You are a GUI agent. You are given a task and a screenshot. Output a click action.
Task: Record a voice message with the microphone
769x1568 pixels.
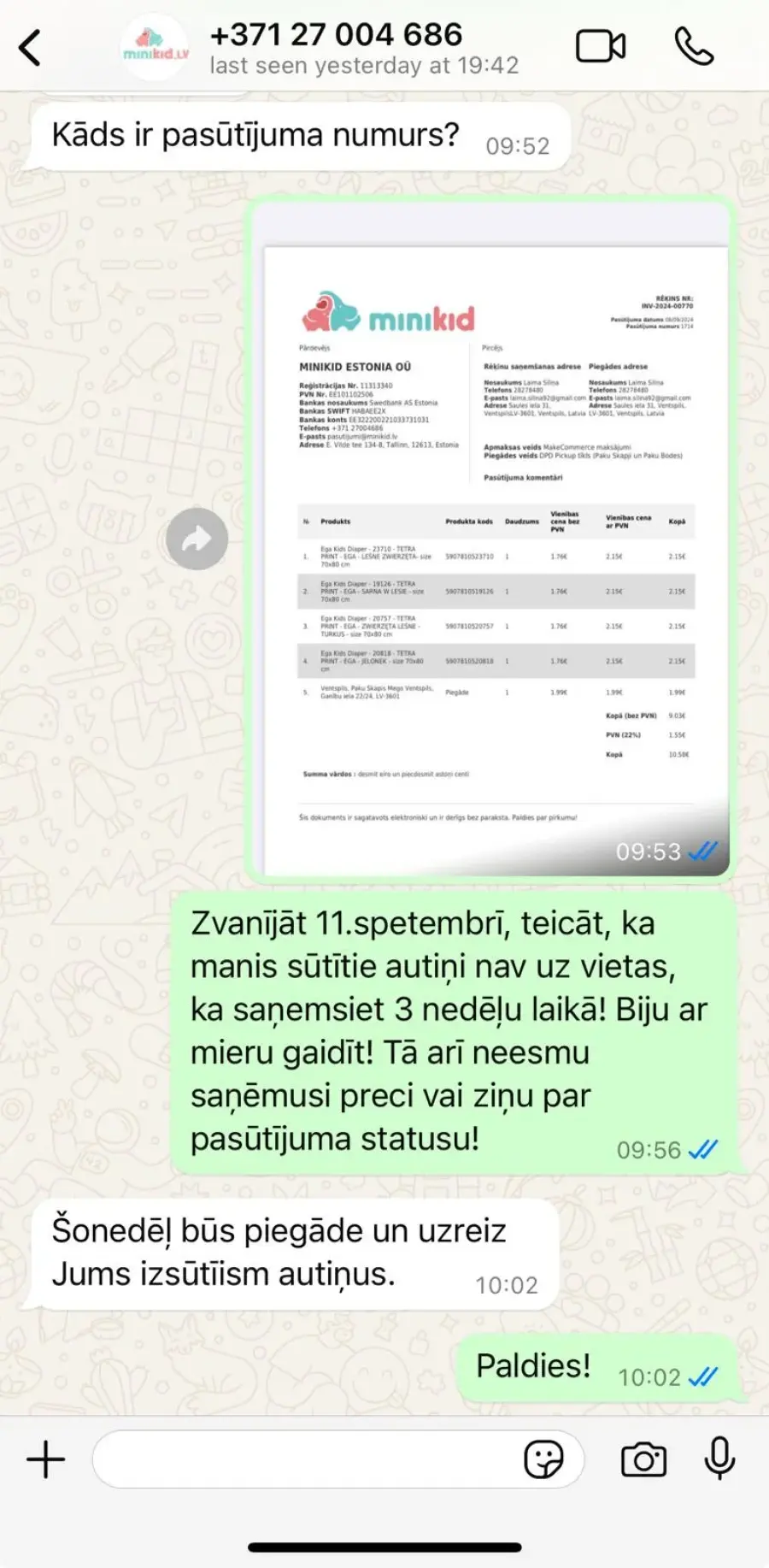(x=719, y=1459)
